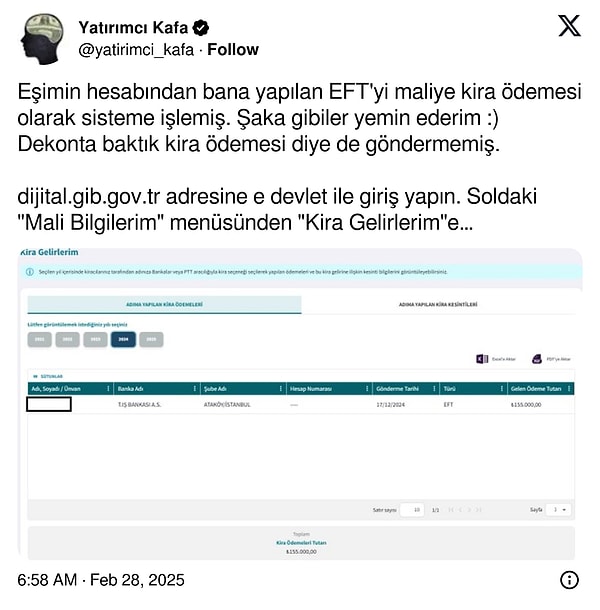Open the info icon next to the date
The image size is (600, 610).
coord(568,580)
